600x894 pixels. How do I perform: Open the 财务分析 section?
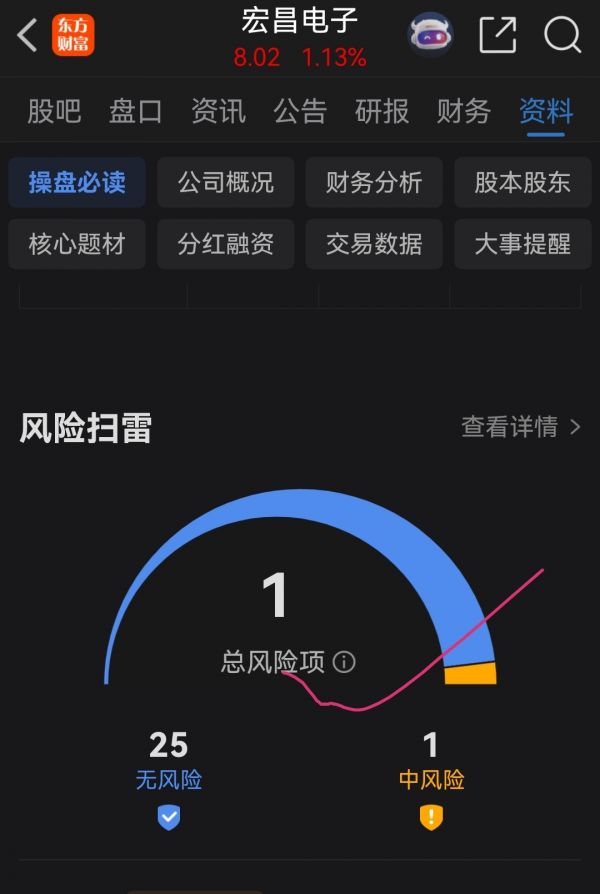click(x=374, y=182)
